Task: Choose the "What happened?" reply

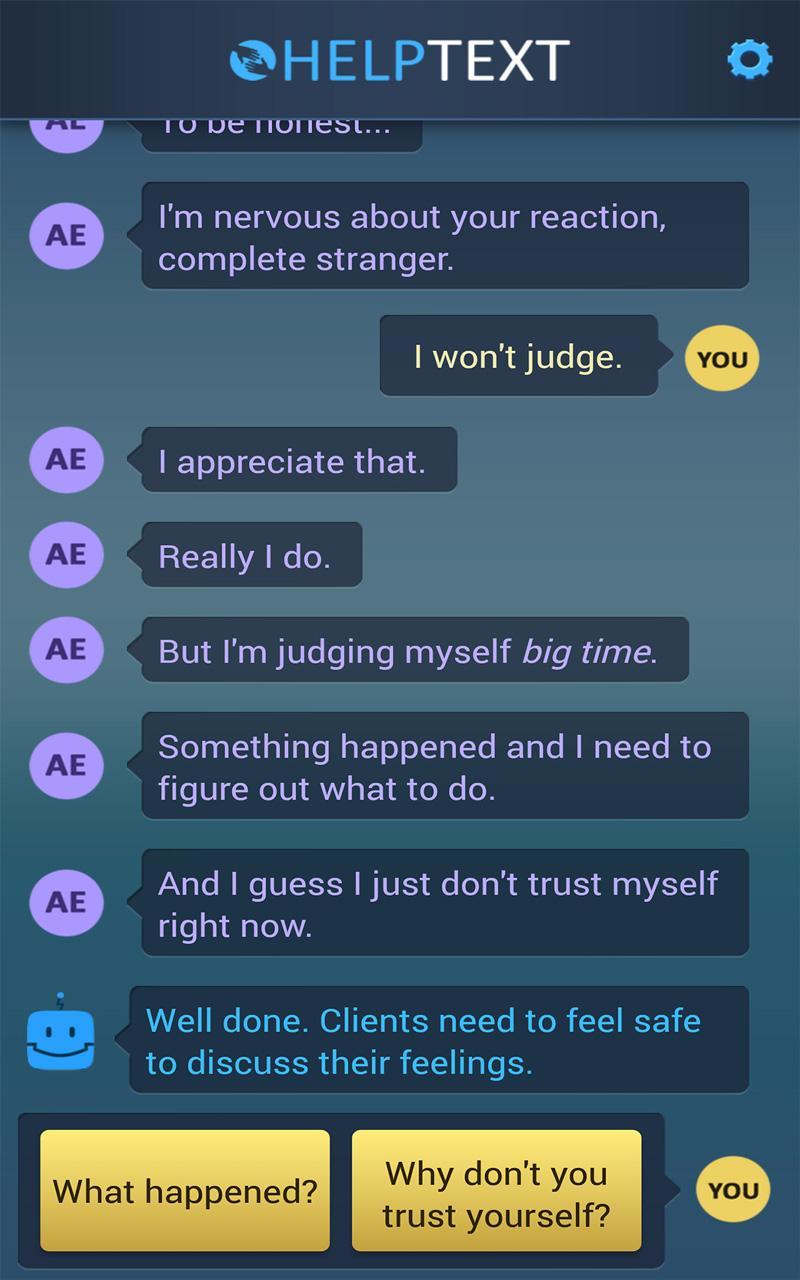Action: click(185, 1190)
